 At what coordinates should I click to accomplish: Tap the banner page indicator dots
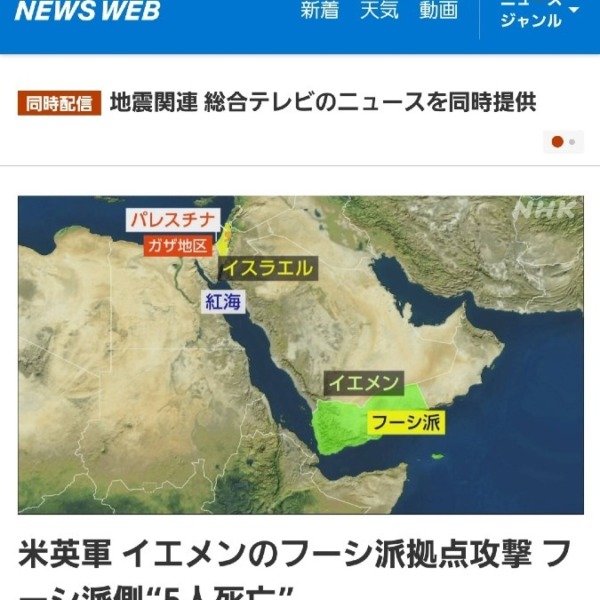pos(564,142)
